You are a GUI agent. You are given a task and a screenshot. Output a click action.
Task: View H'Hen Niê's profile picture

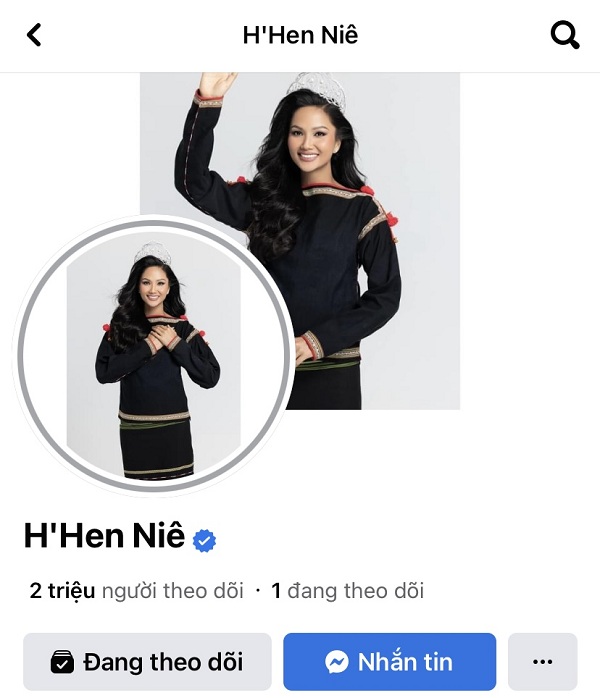[153, 355]
